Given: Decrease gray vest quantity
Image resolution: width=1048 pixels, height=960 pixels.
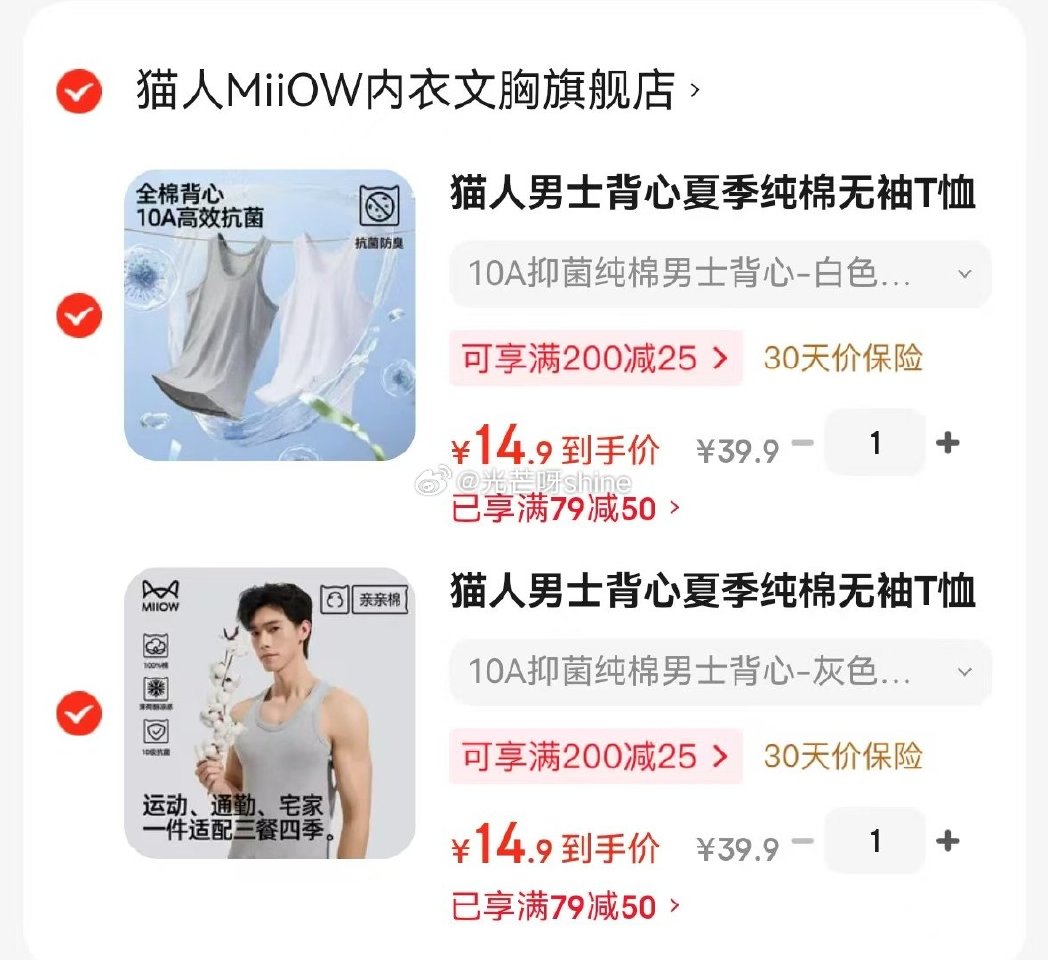Looking at the screenshot, I should pos(802,841).
